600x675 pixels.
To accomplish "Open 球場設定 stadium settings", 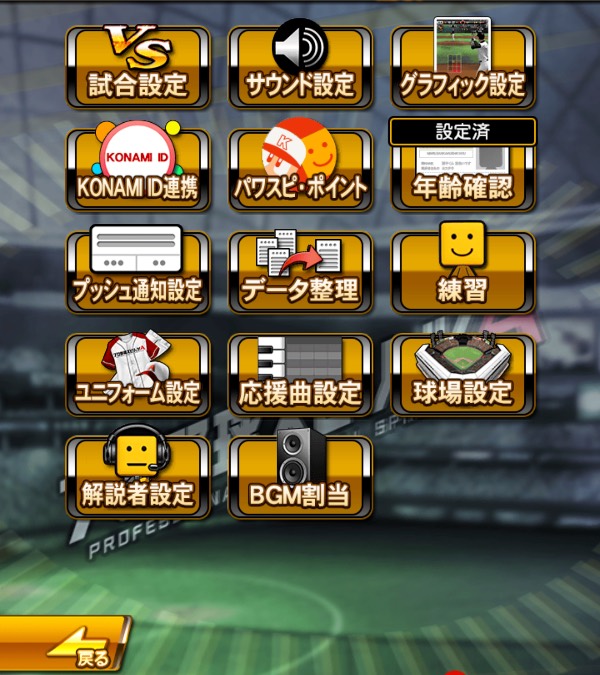I will (x=462, y=375).
